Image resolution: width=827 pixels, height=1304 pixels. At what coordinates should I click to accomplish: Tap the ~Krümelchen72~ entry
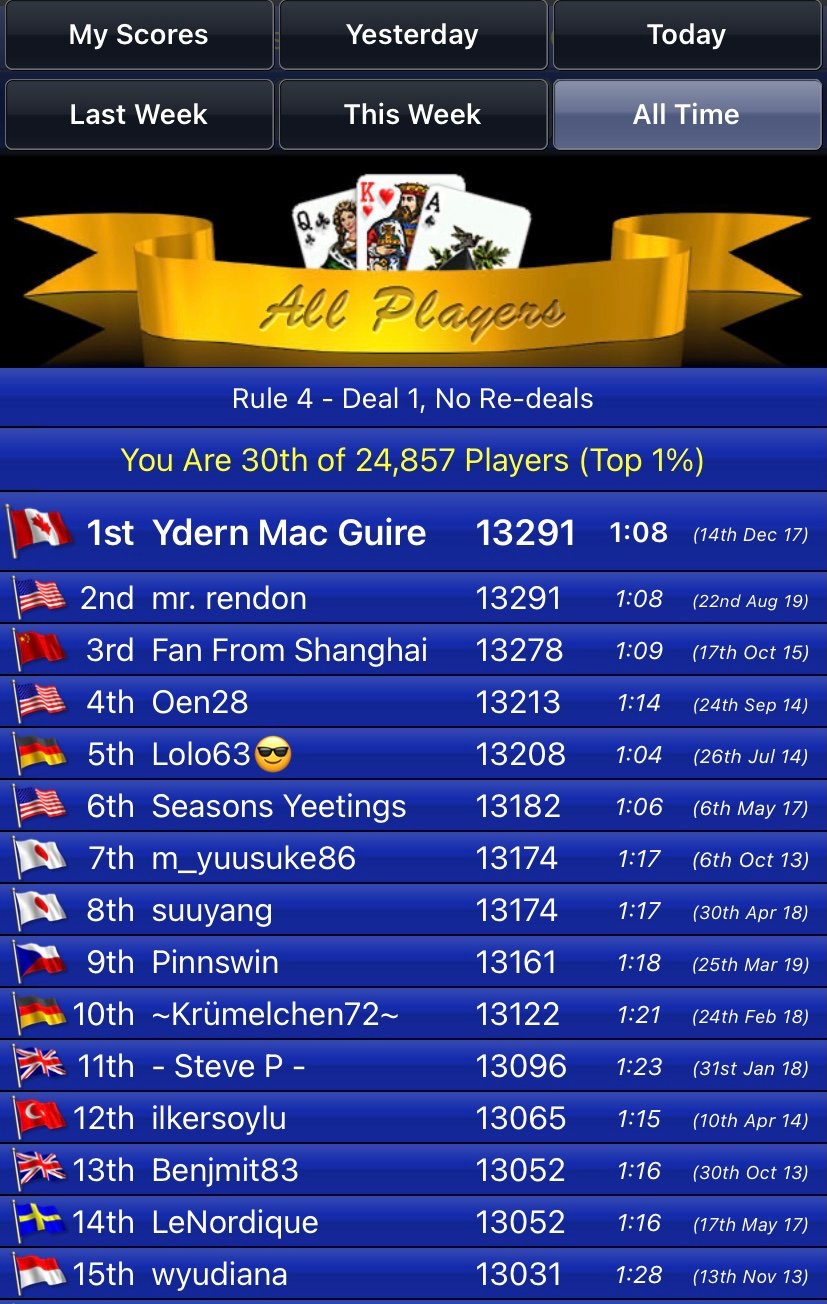(413, 1015)
